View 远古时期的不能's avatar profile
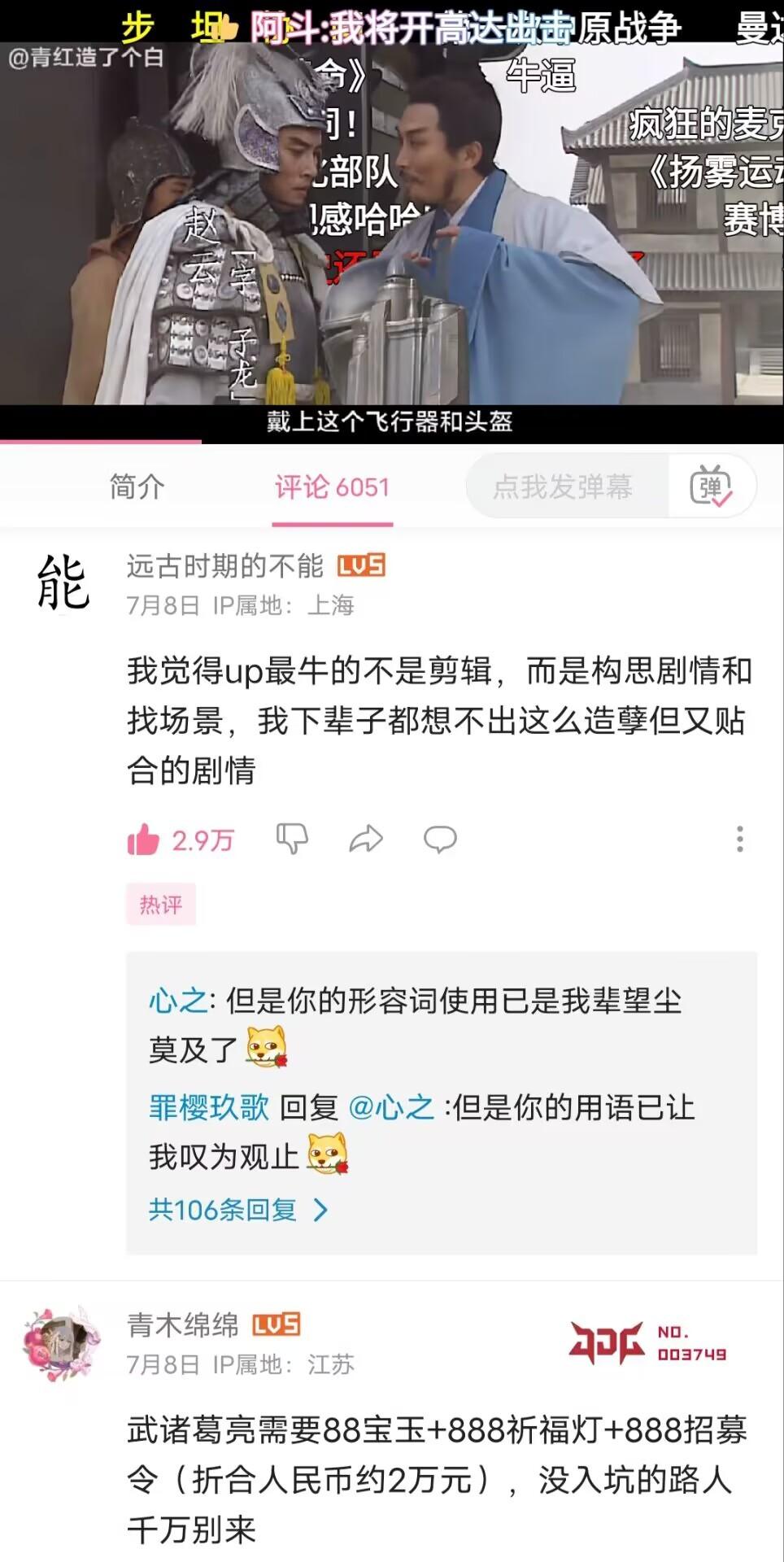The width and height of the screenshot is (784, 1562). 63,582
